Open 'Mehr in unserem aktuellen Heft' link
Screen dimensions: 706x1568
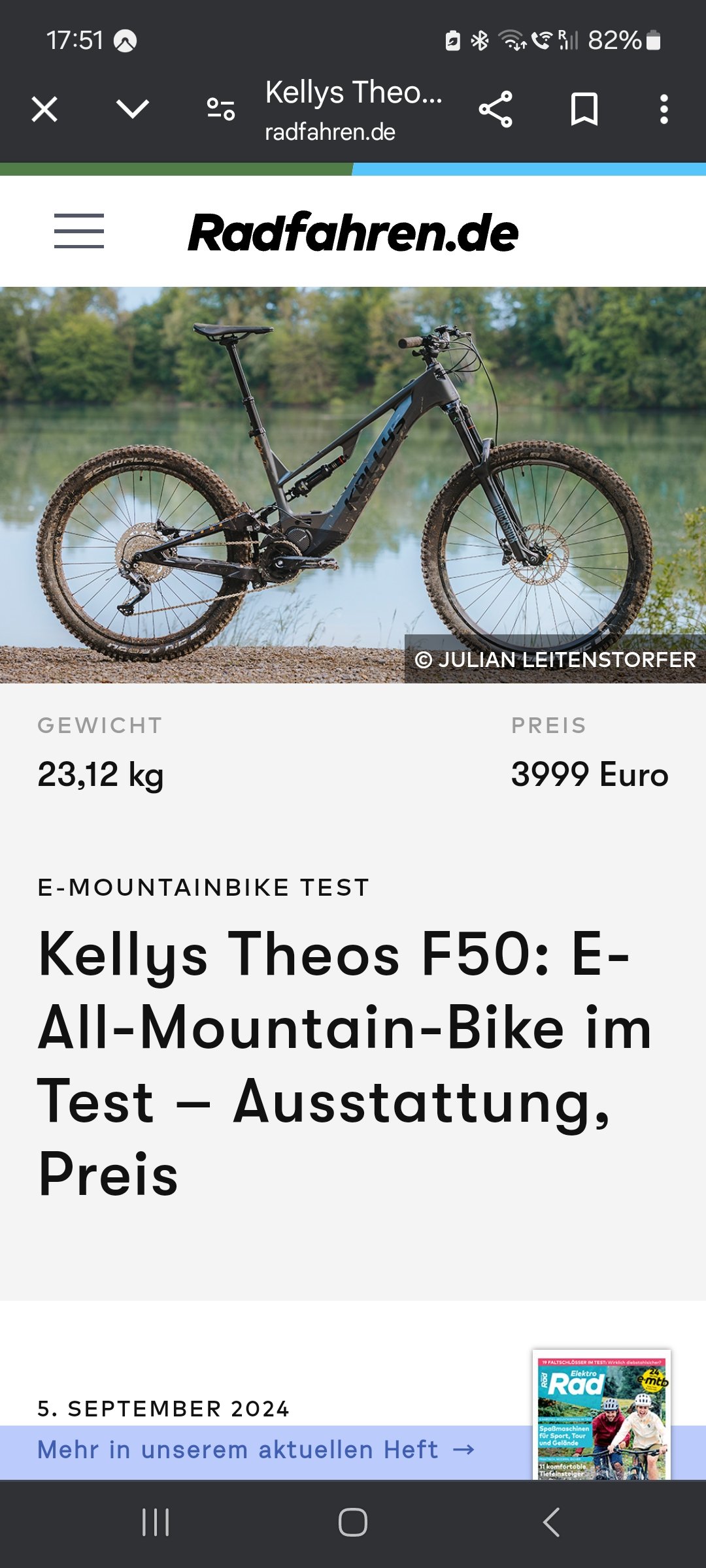(x=256, y=1450)
